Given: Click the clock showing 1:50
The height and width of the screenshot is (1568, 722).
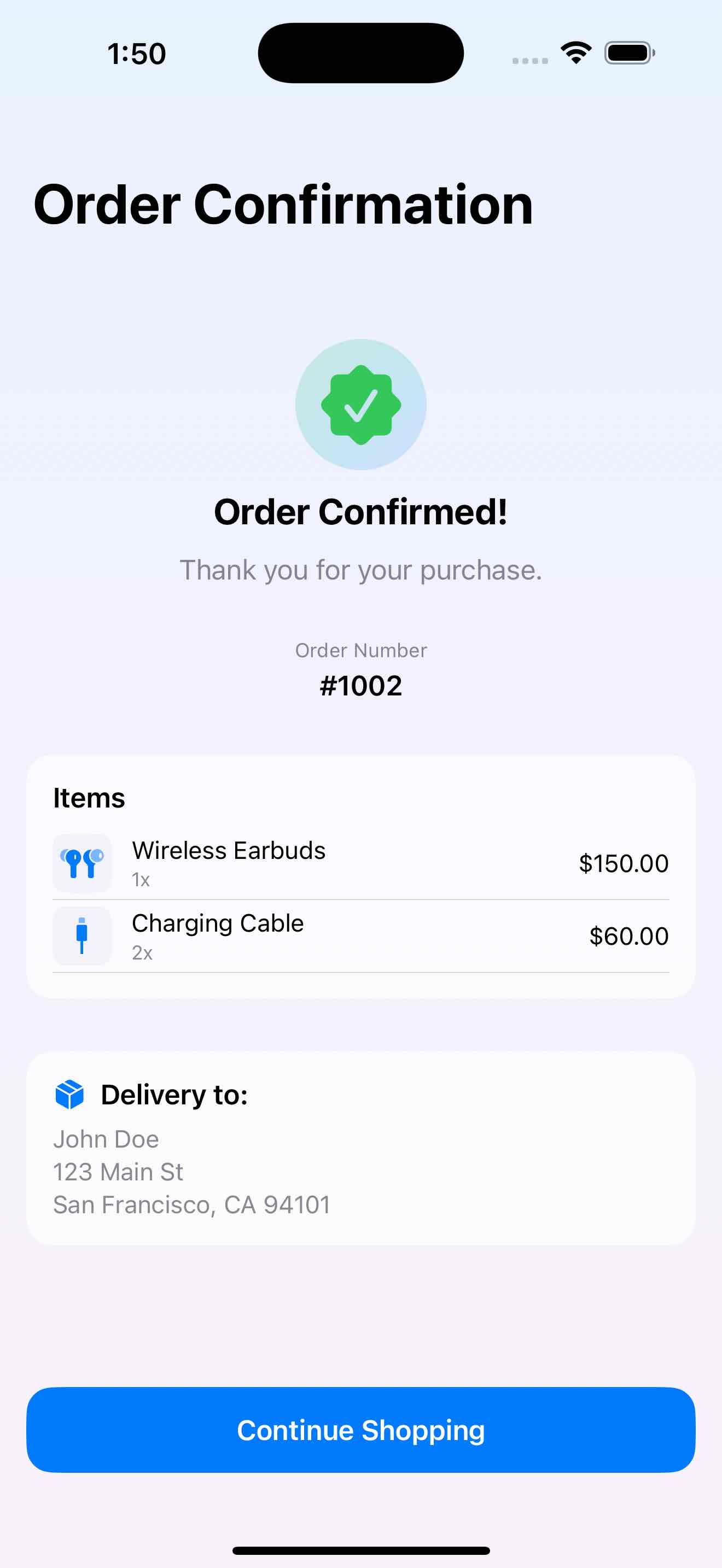Looking at the screenshot, I should [x=136, y=54].
